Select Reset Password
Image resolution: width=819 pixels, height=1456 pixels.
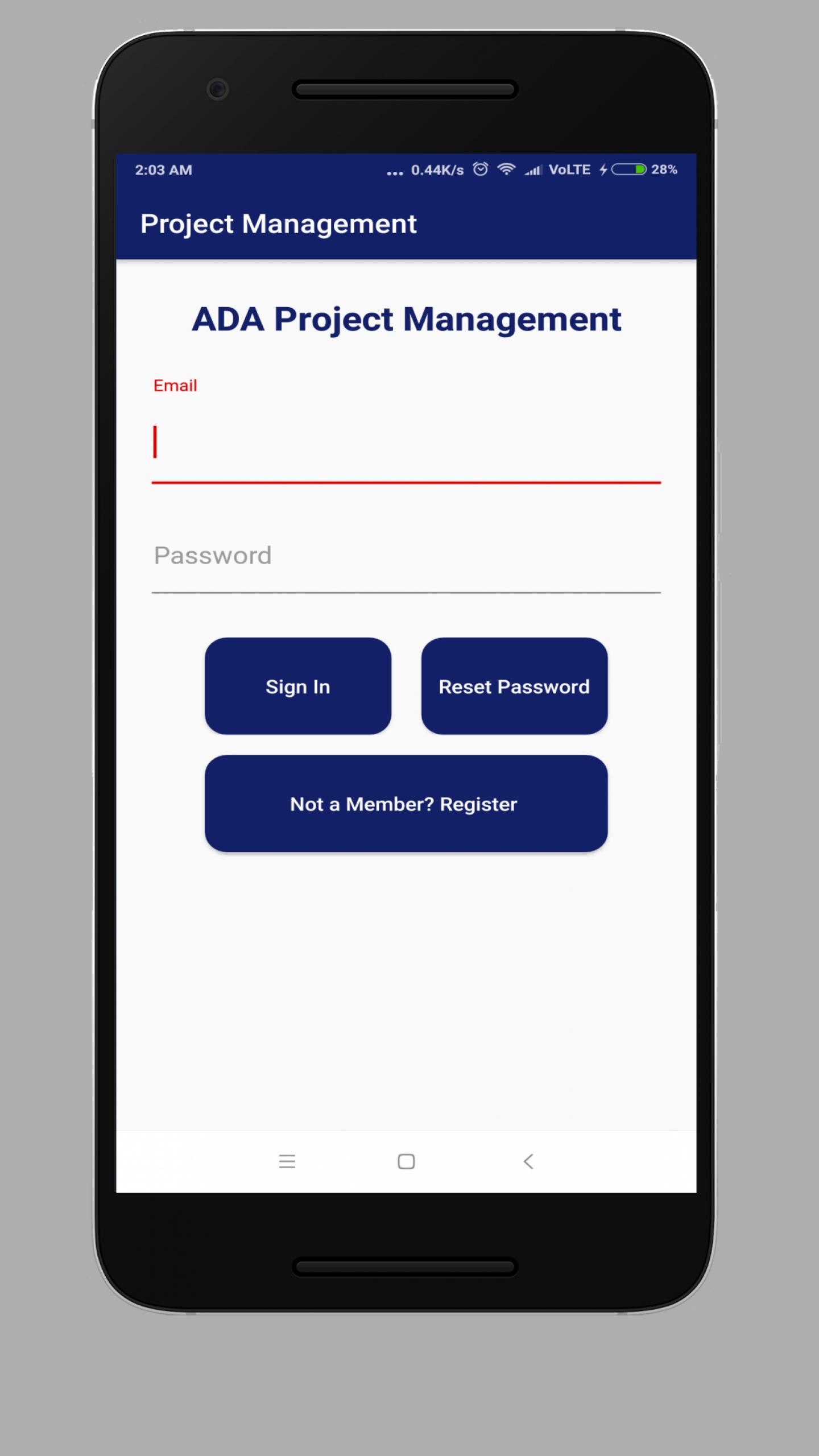tap(514, 686)
